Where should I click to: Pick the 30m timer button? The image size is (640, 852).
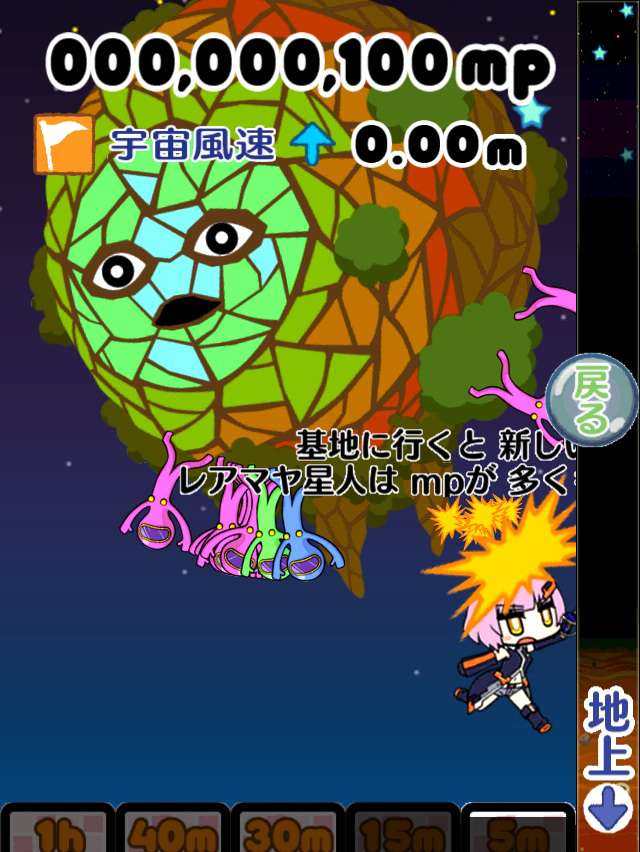click(x=288, y=830)
